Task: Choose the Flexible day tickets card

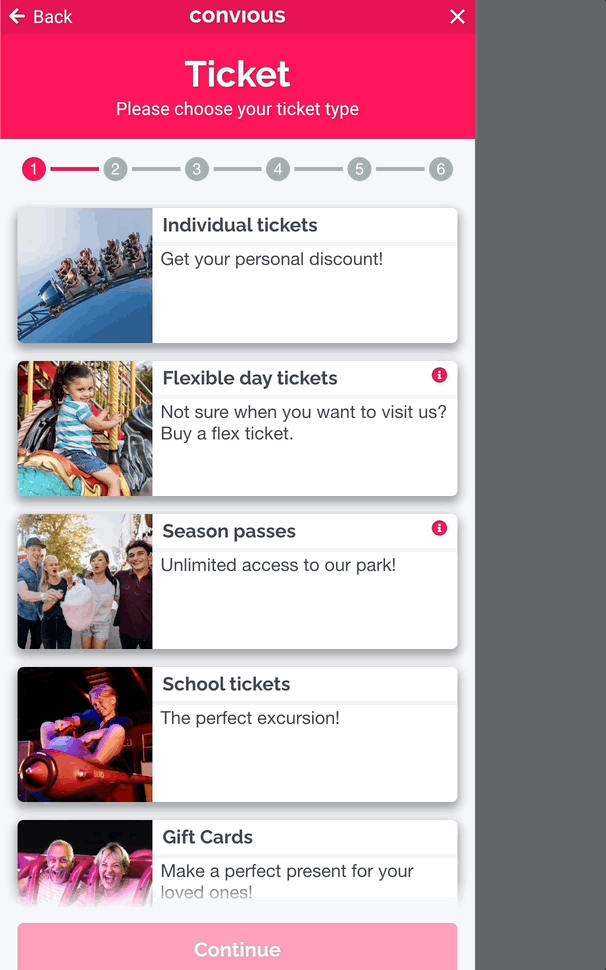Action: click(x=237, y=428)
